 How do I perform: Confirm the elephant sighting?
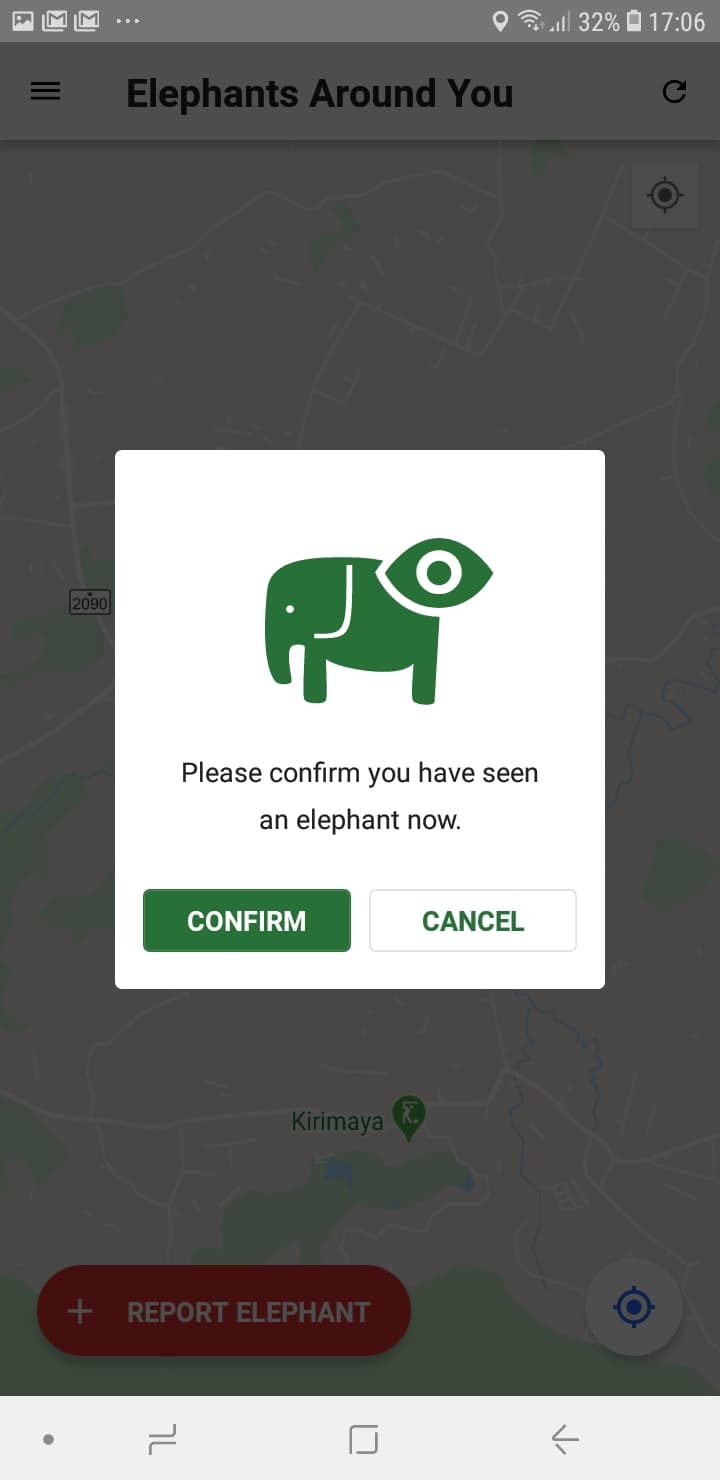click(246, 920)
